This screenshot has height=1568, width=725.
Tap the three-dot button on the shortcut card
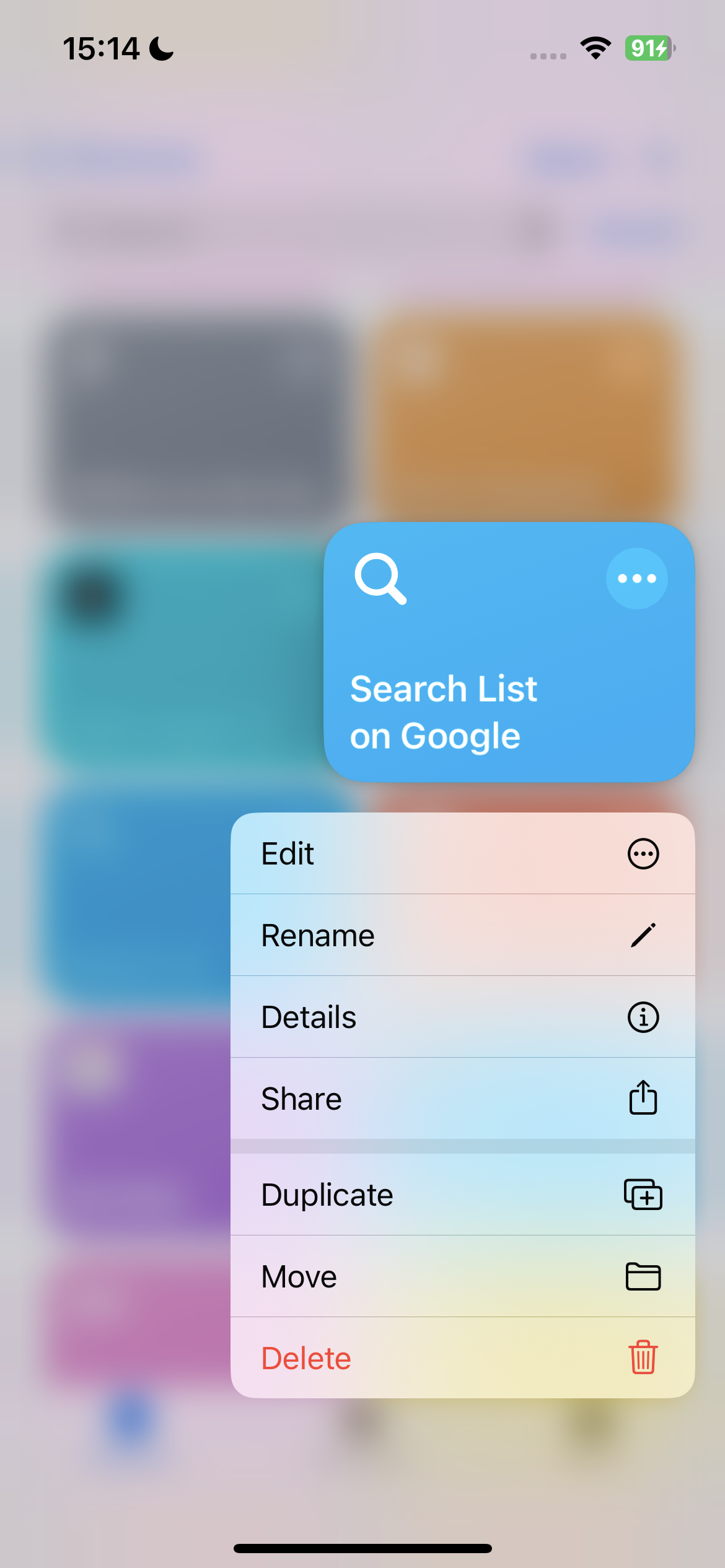[636, 578]
